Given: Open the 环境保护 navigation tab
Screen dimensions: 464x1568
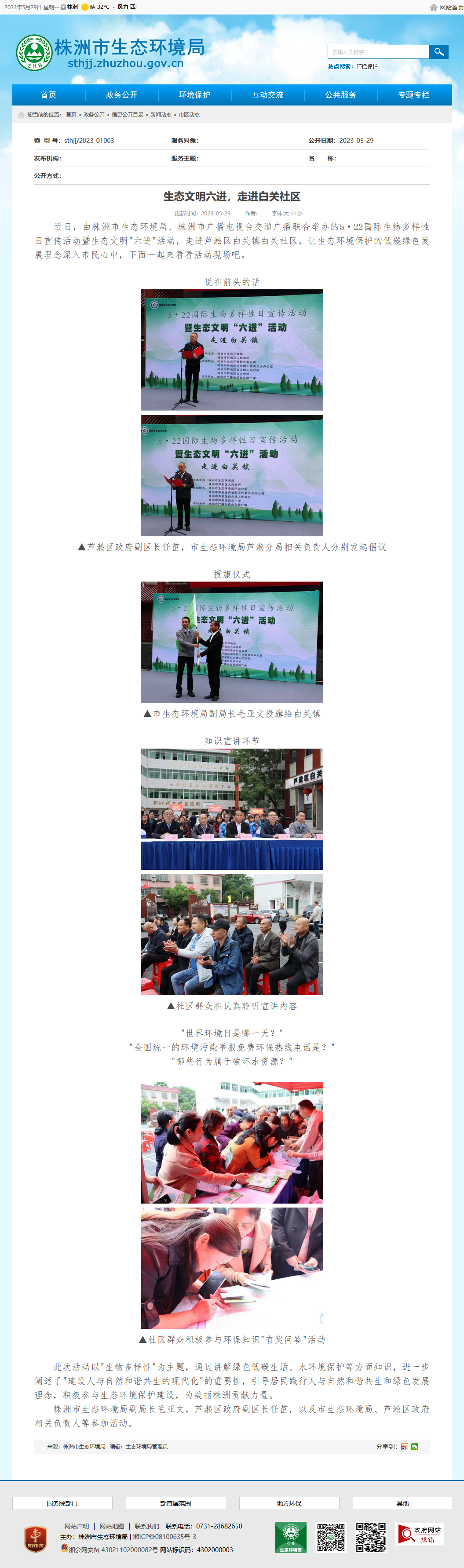Looking at the screenshot, I should tap(195, 95).
